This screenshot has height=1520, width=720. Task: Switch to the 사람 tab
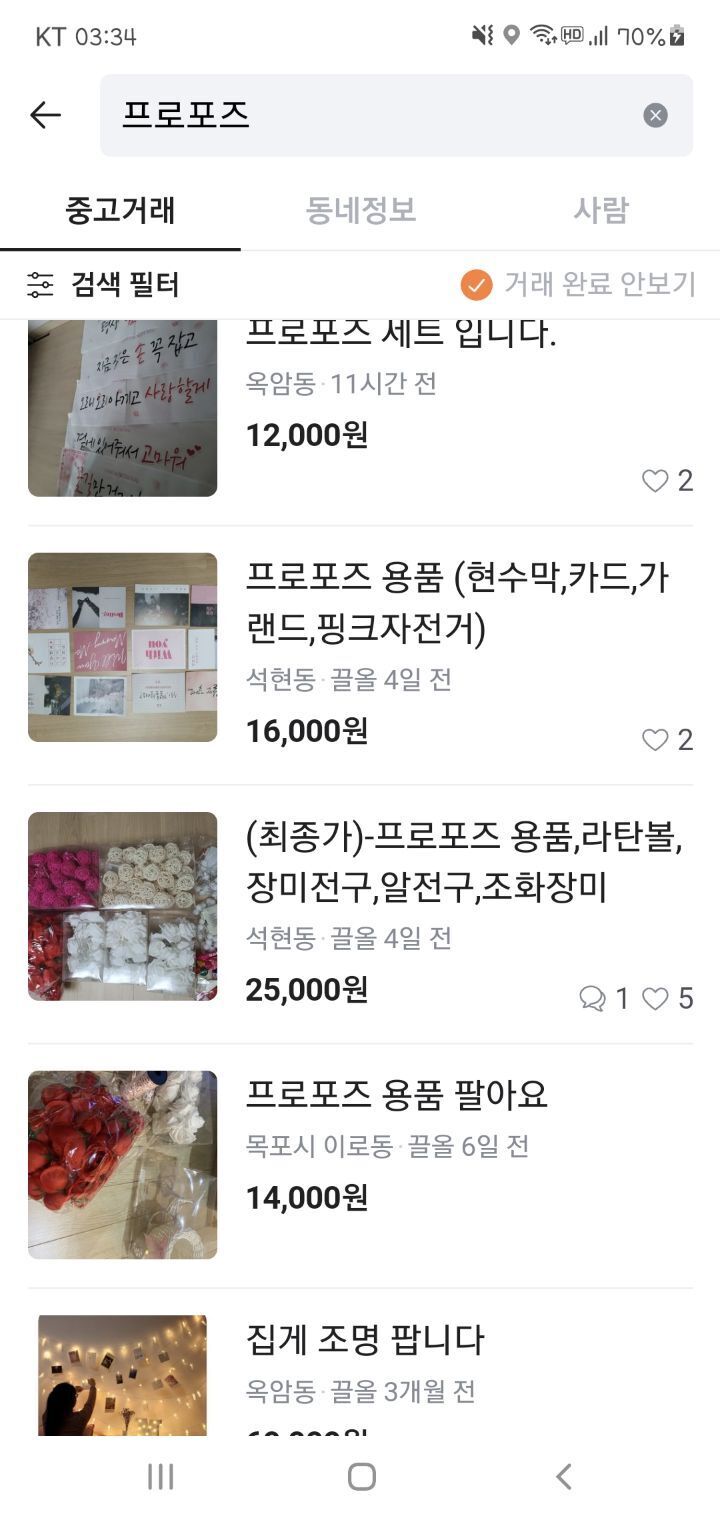pyautogui.click(x=600, y=211)
